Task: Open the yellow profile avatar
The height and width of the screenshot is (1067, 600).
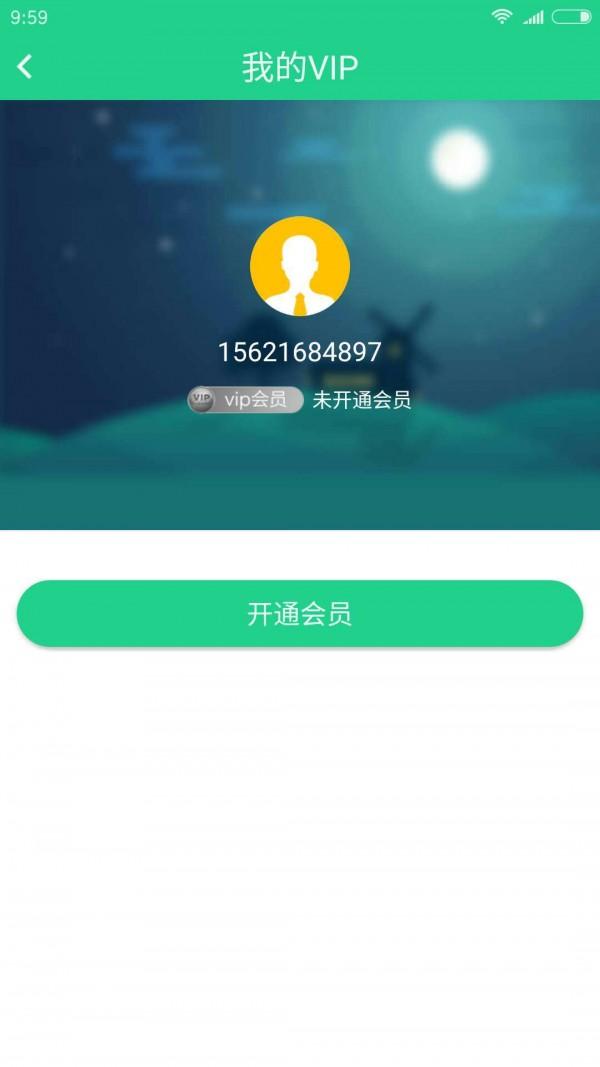Action: click(x=300, y=266)
